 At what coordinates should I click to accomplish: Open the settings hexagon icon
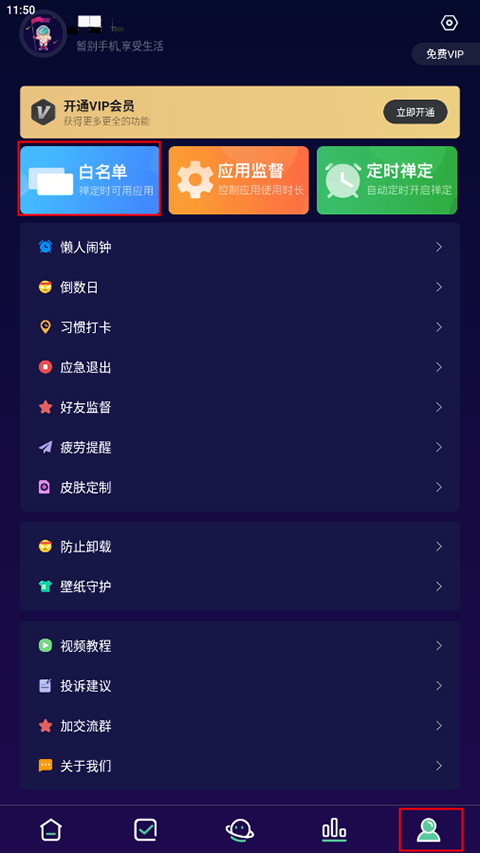449,23
